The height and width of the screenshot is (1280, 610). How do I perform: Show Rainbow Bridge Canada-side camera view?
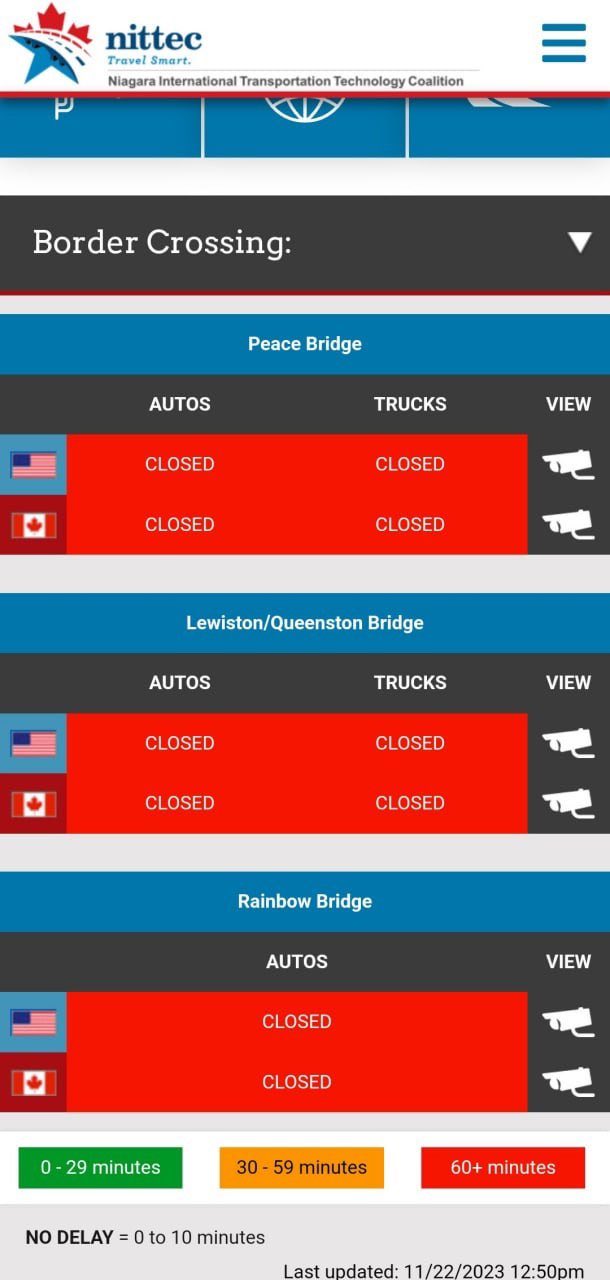(568, 1082)
